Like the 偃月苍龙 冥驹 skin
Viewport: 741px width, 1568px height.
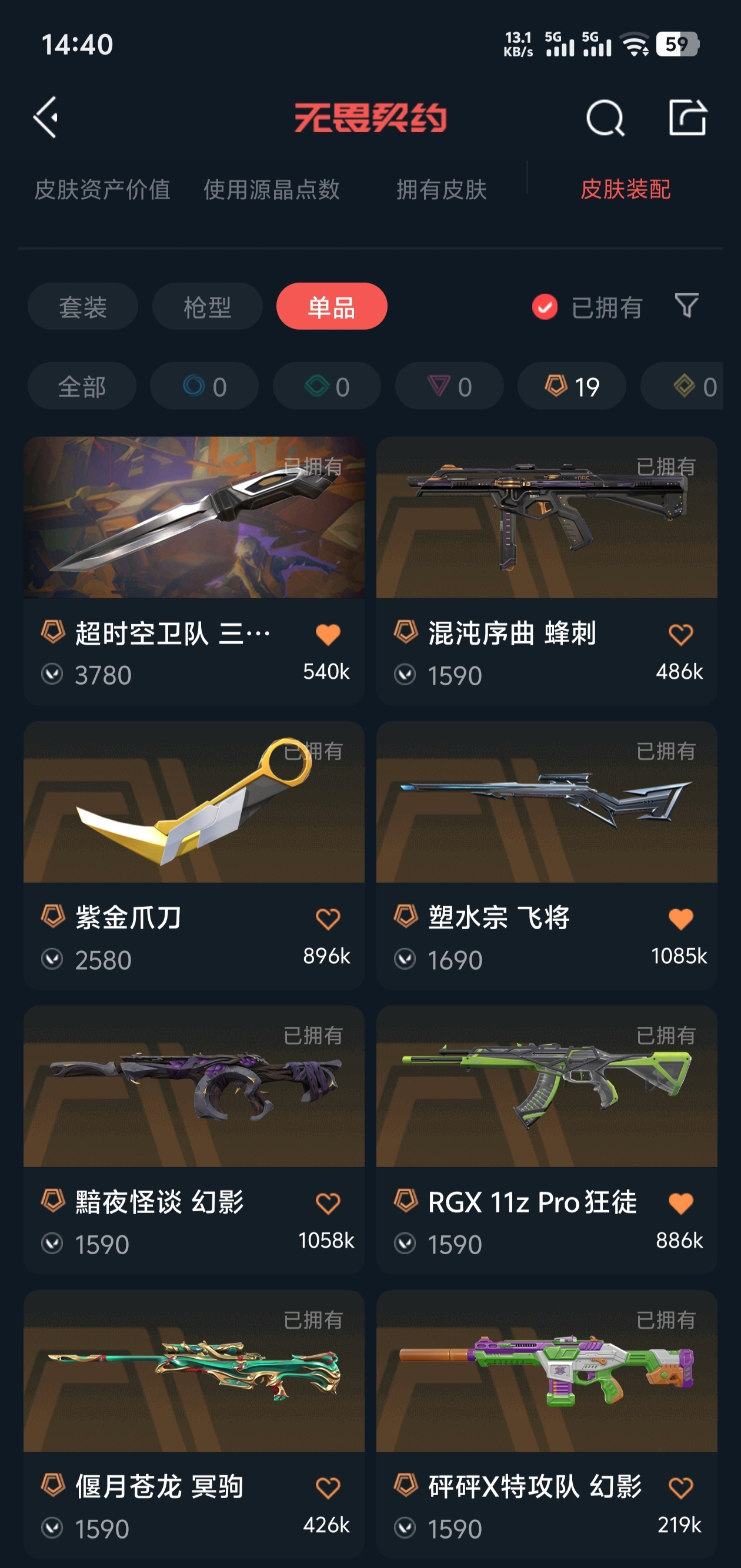[328, 1487]
